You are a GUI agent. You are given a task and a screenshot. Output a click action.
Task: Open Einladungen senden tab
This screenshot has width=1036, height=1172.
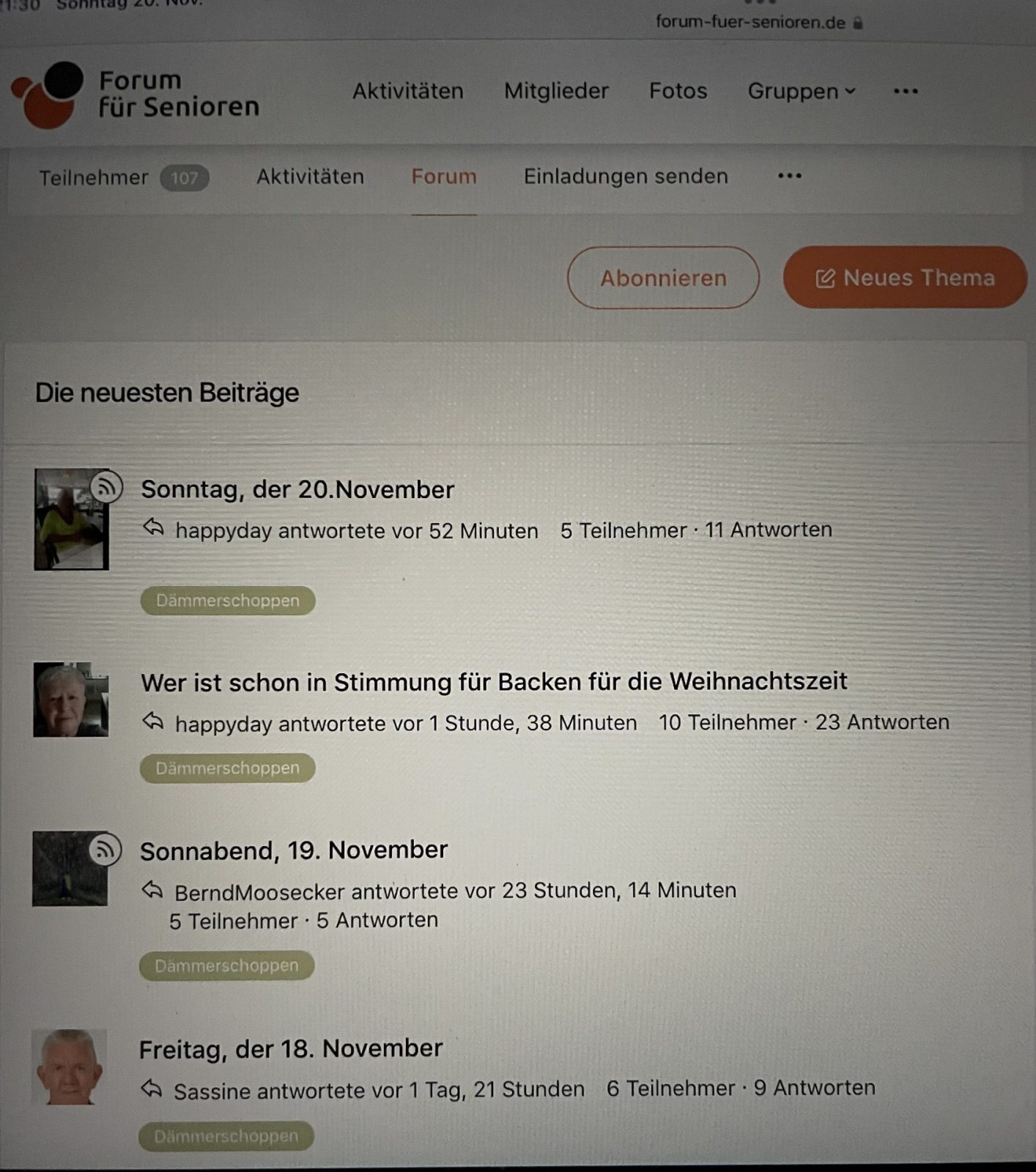click(626, 177)
